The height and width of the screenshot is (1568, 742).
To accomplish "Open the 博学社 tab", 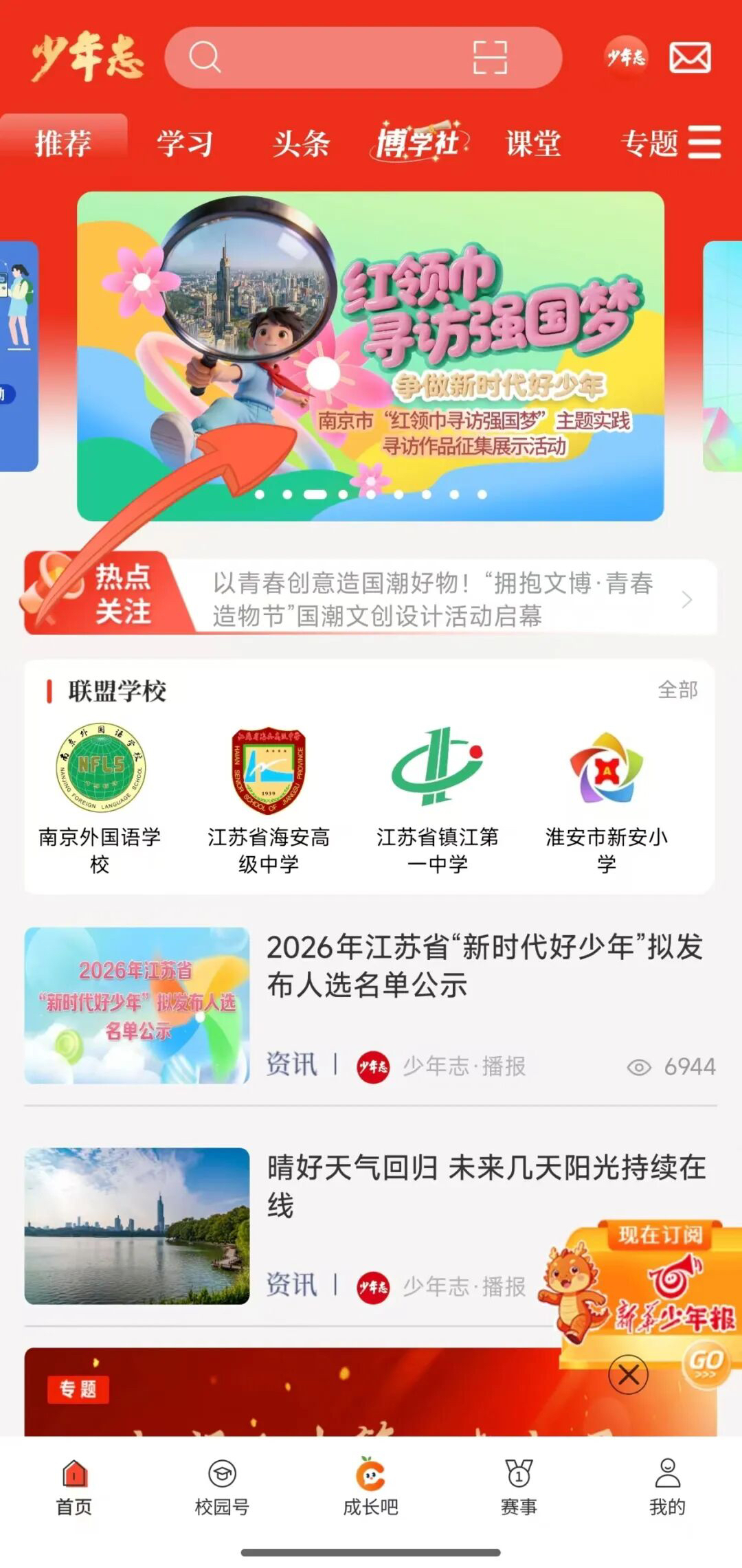I will 418,142.
